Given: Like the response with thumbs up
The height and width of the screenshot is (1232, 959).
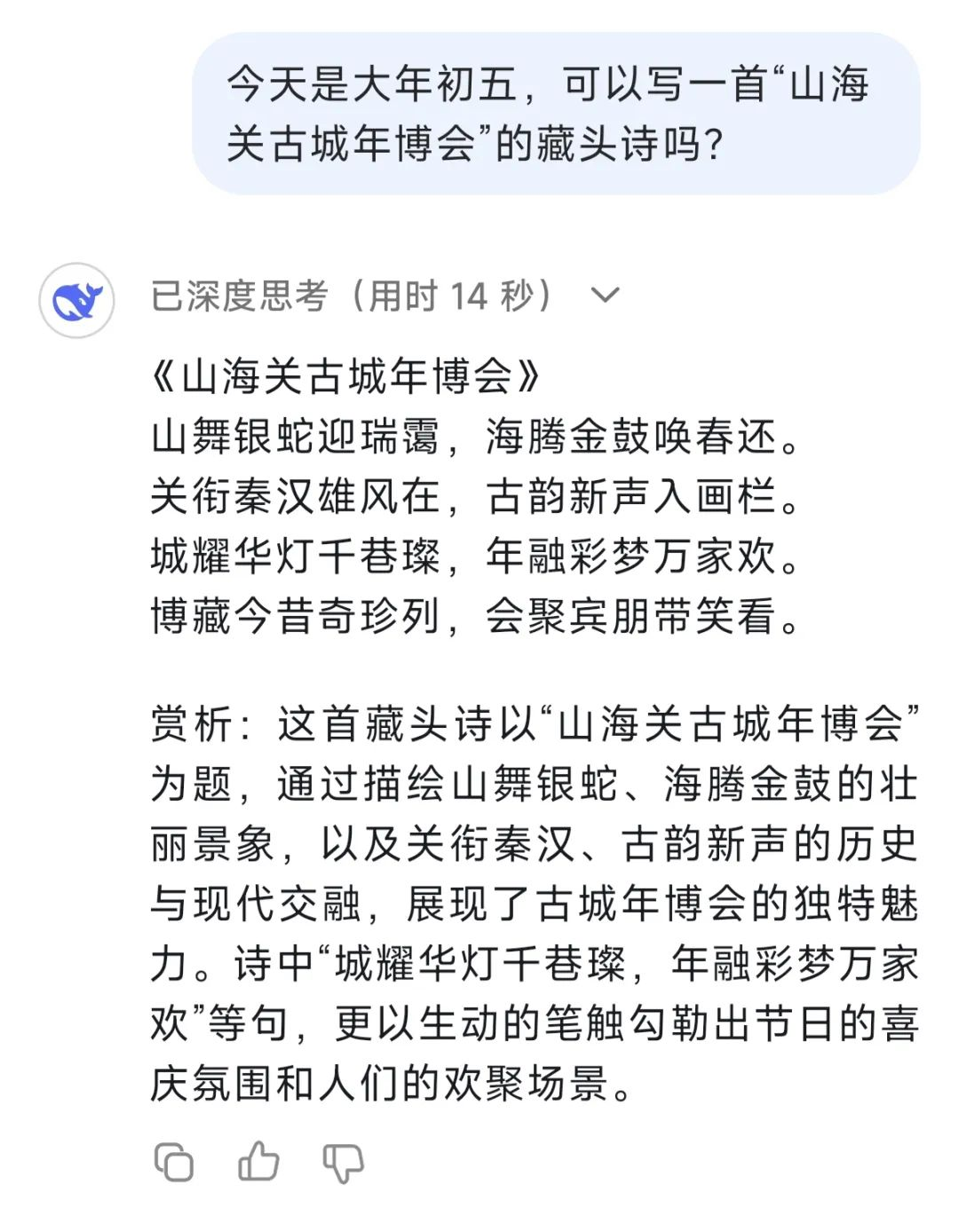Looking at the screenshot, I should (258, 1161).
